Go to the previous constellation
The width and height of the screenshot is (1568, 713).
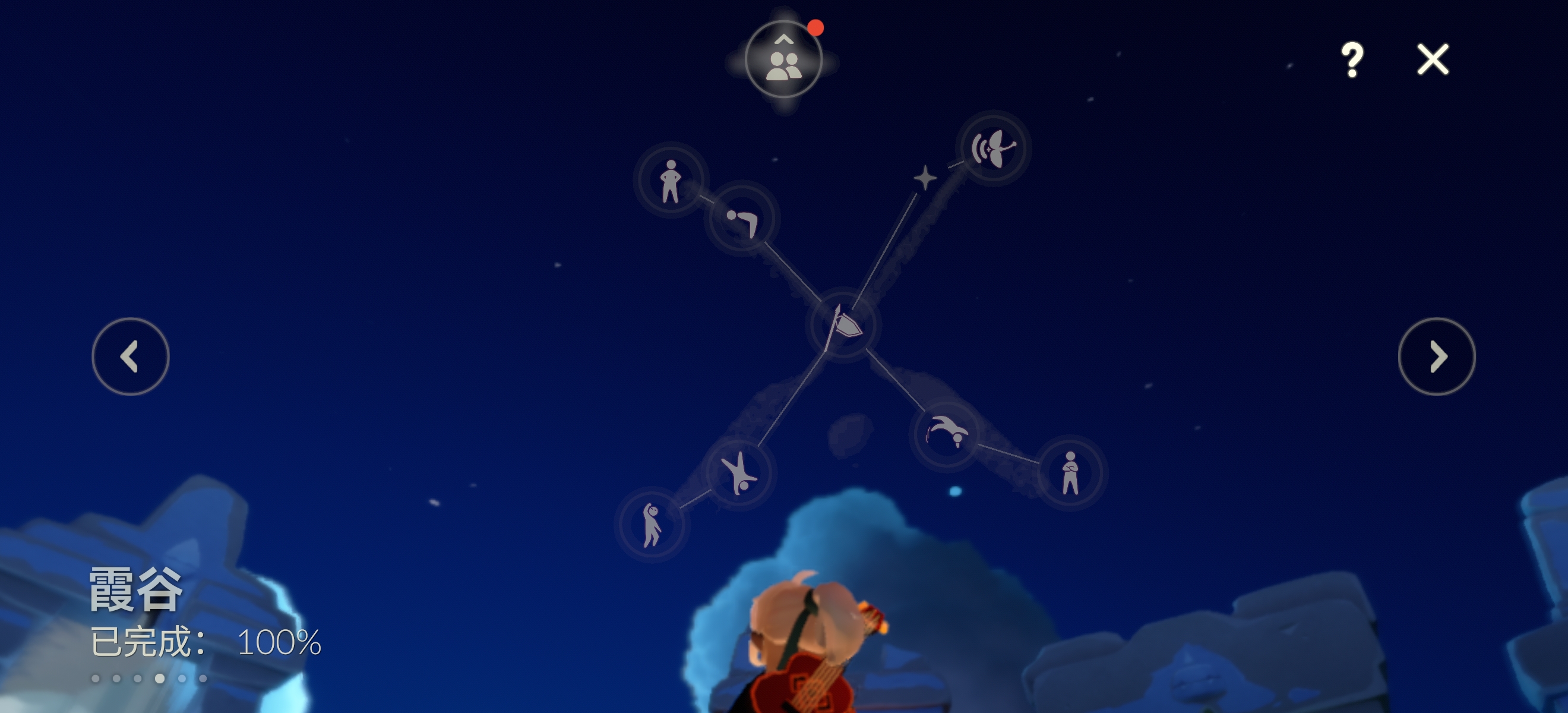click(130, 356)
